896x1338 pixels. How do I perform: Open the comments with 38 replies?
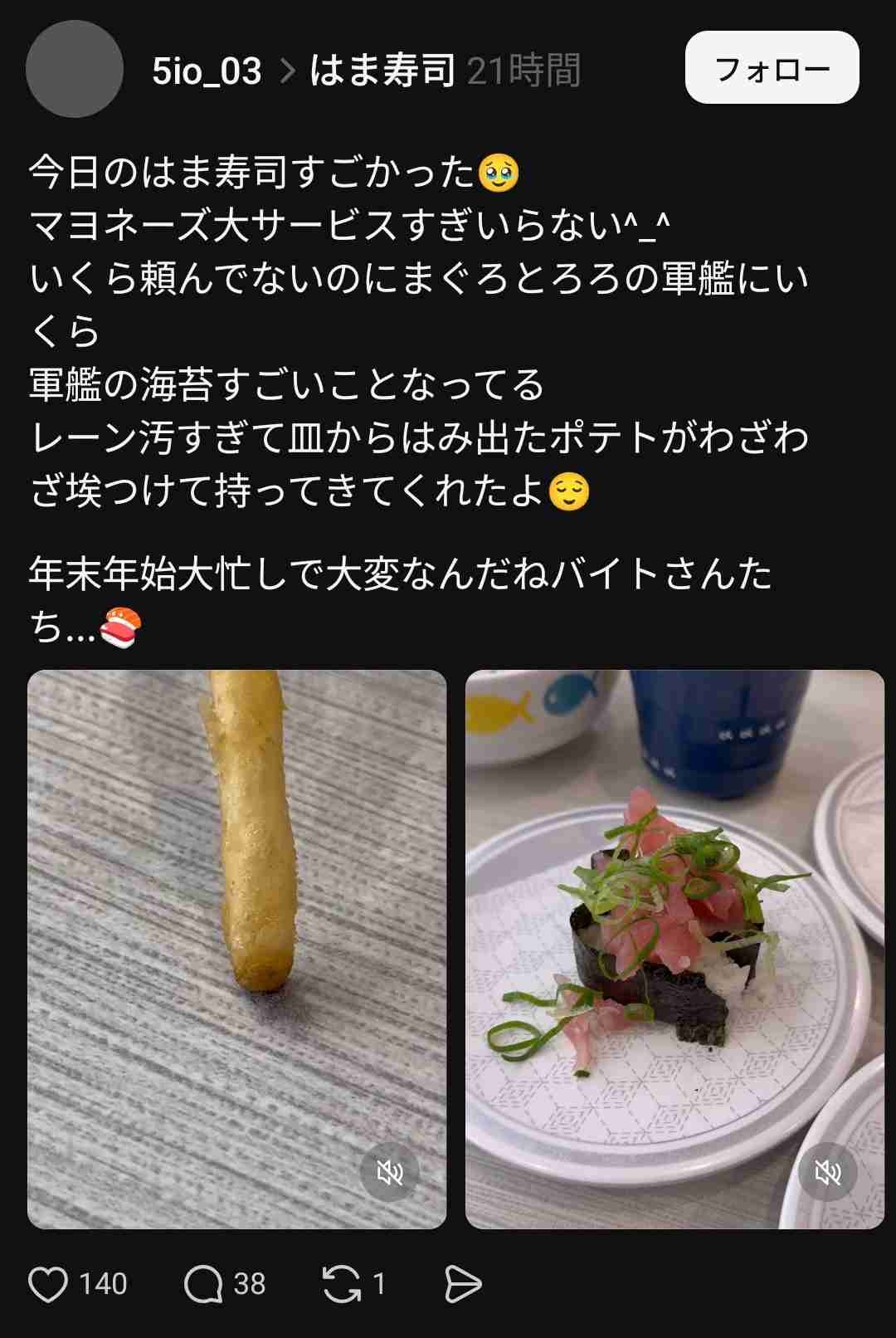204,1283
